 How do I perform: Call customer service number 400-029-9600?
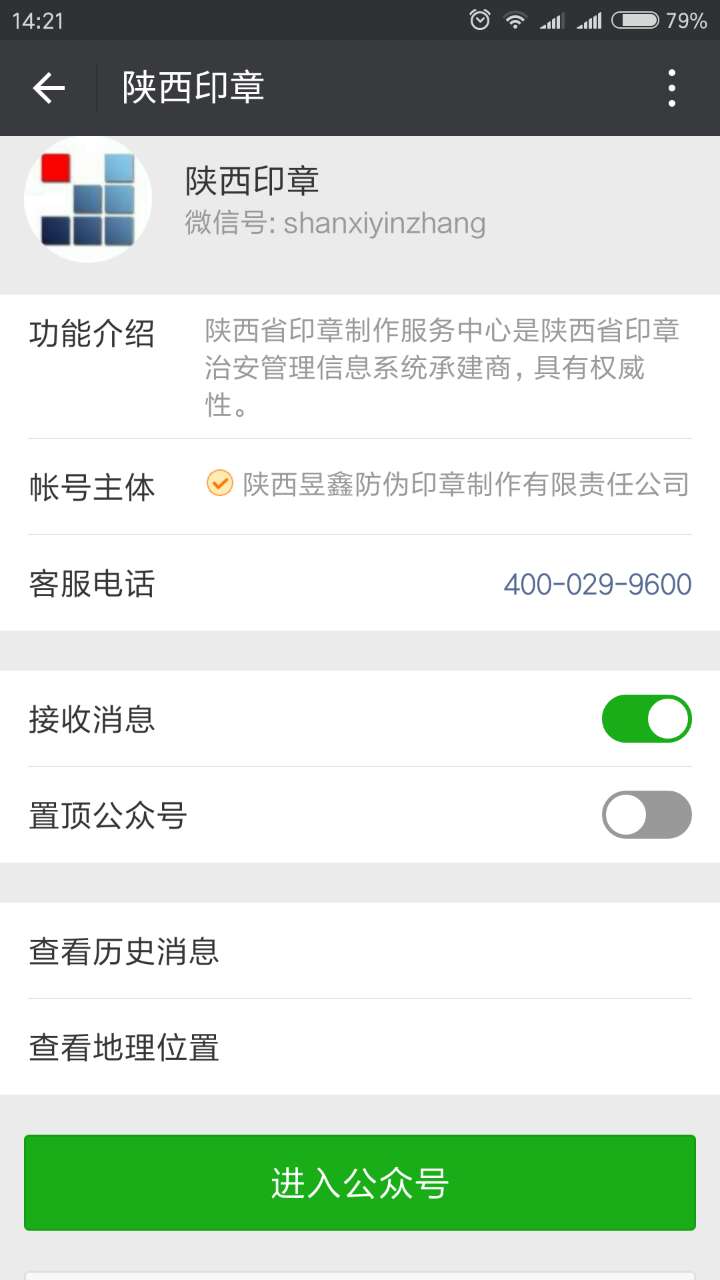click(597, 584)
